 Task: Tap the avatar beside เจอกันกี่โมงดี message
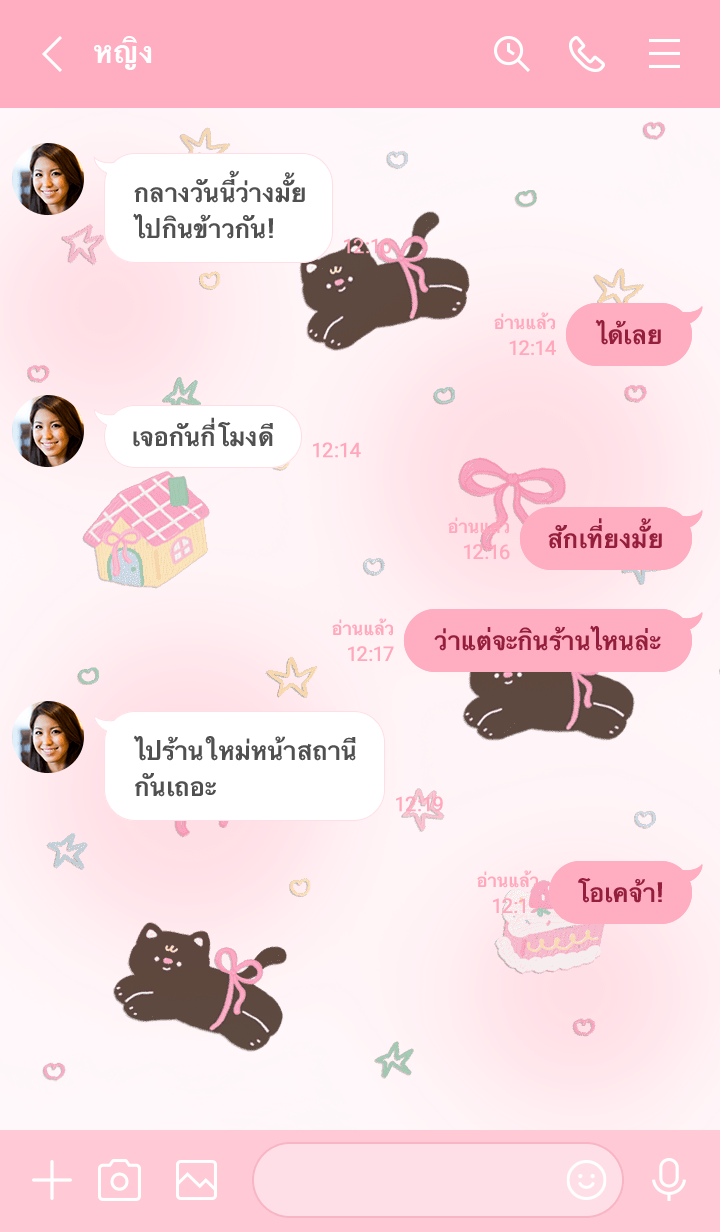[x=48, y=431]
